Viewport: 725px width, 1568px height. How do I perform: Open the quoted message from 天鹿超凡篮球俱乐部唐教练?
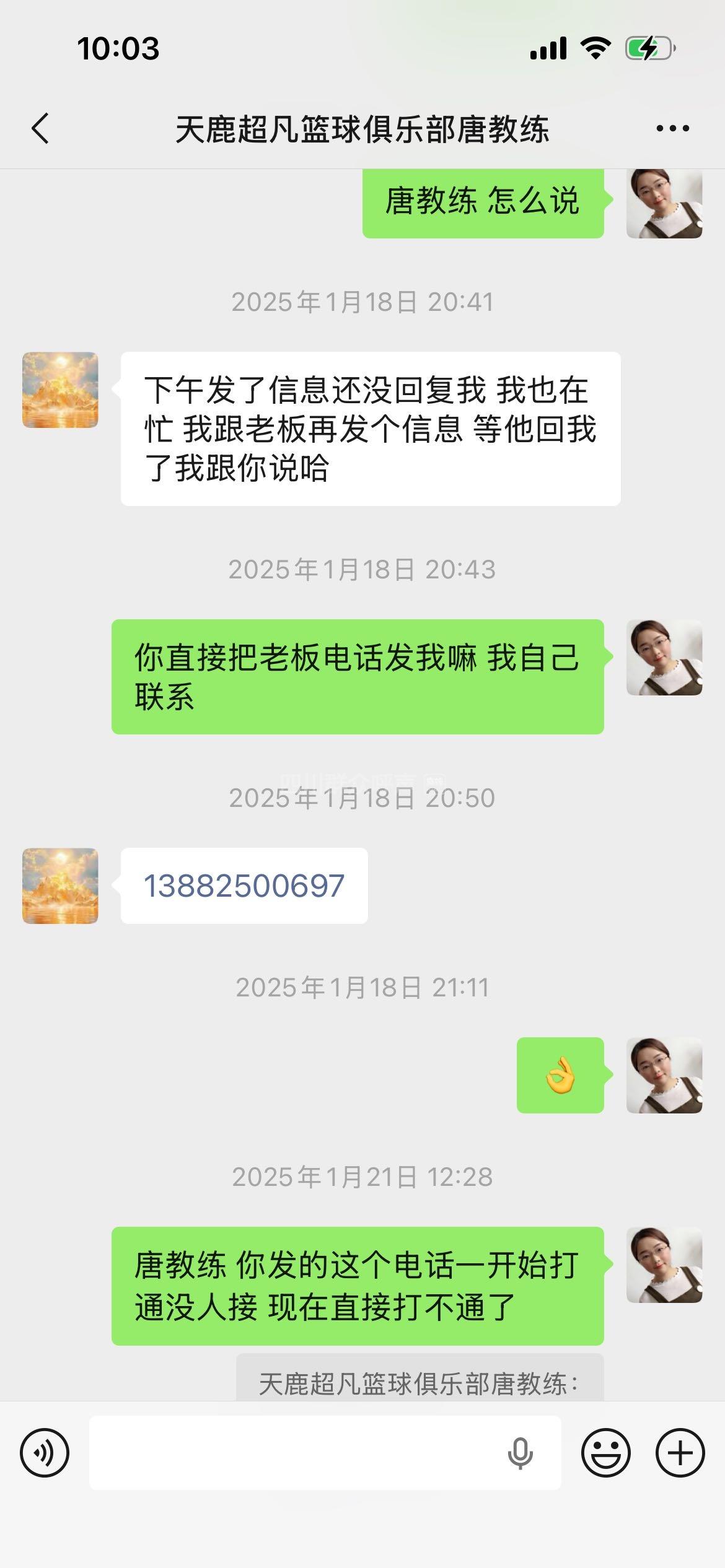(x=420, y=1383)
